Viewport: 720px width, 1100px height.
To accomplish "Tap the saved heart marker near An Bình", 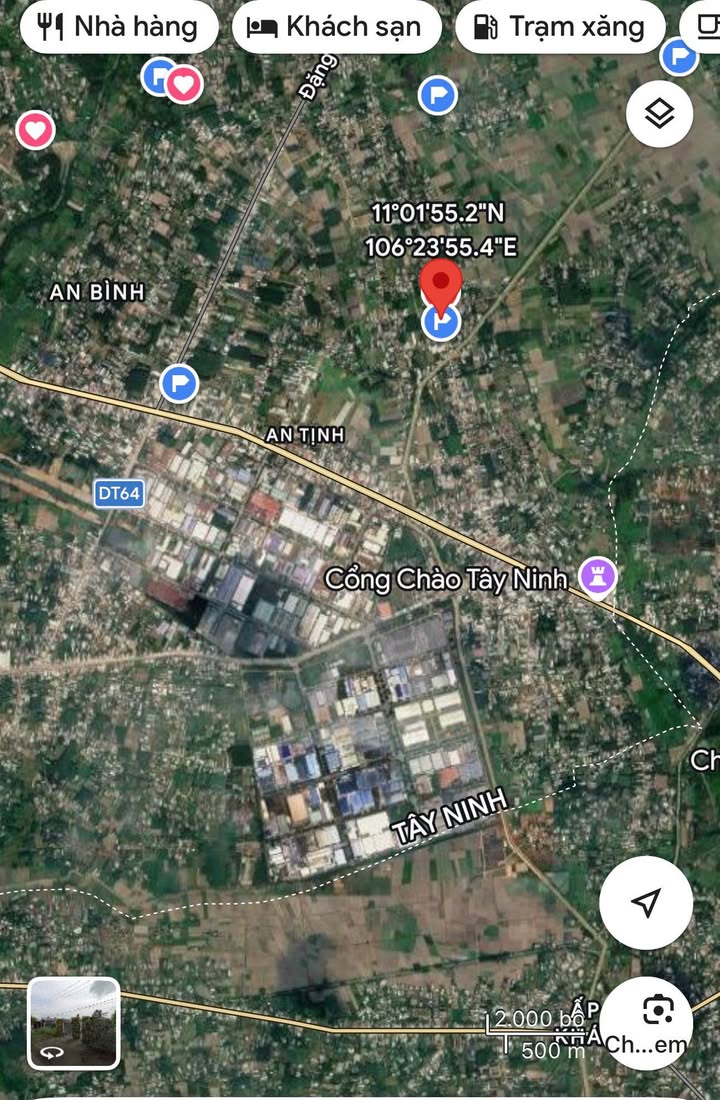I will (x=36, y=130).
